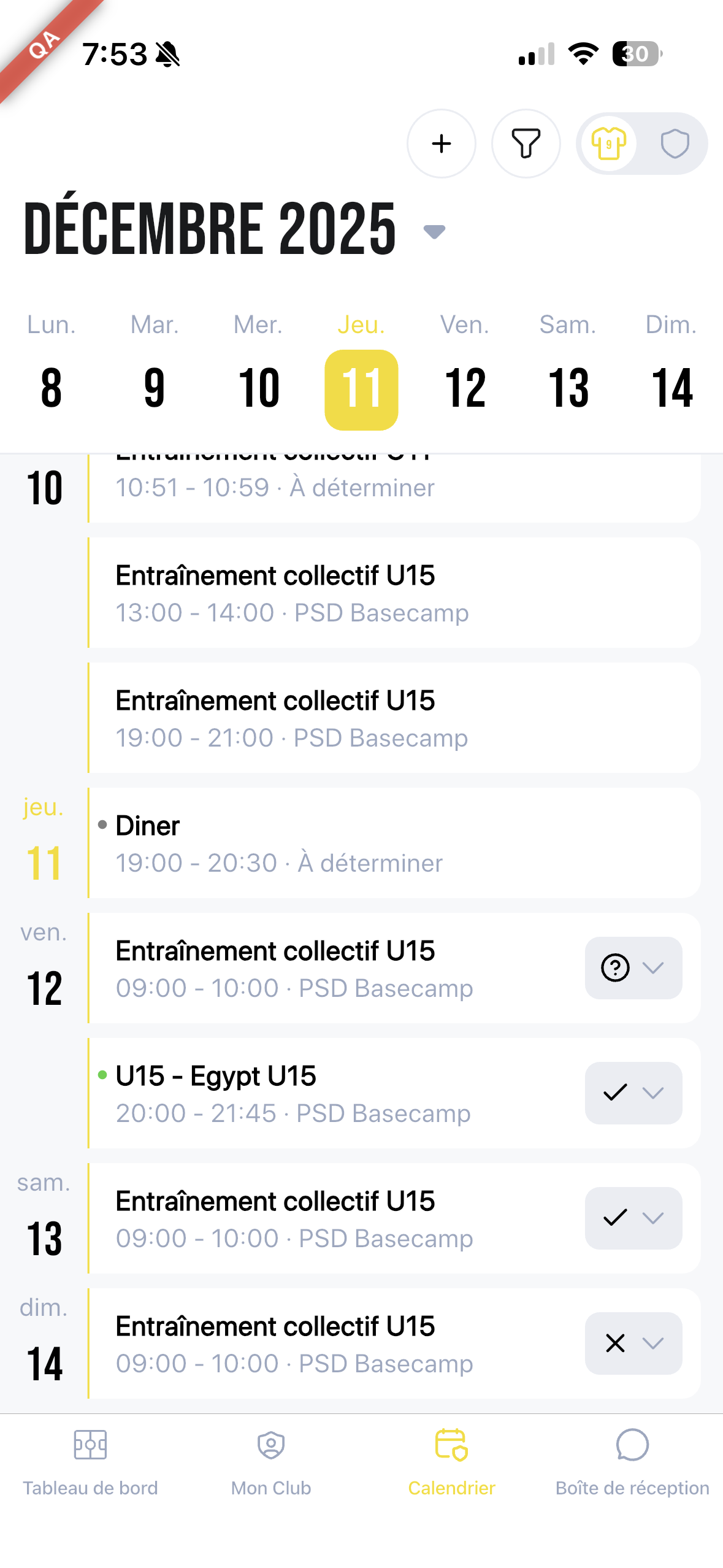This screenshot has width=723, height=1568.
Task: Change attendance for Saturday 13 training
Action: (633, 1218)
